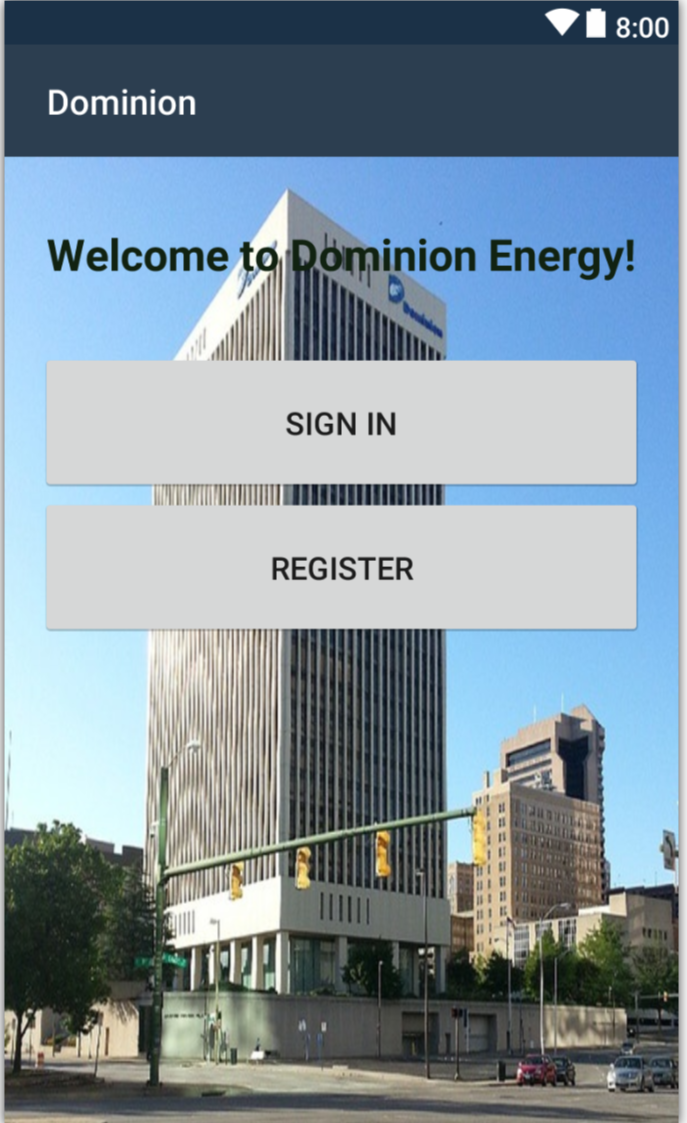The image size is (687, 1123).
Task: Tap the SIGN IN button
Action: (x=341, y=423)
